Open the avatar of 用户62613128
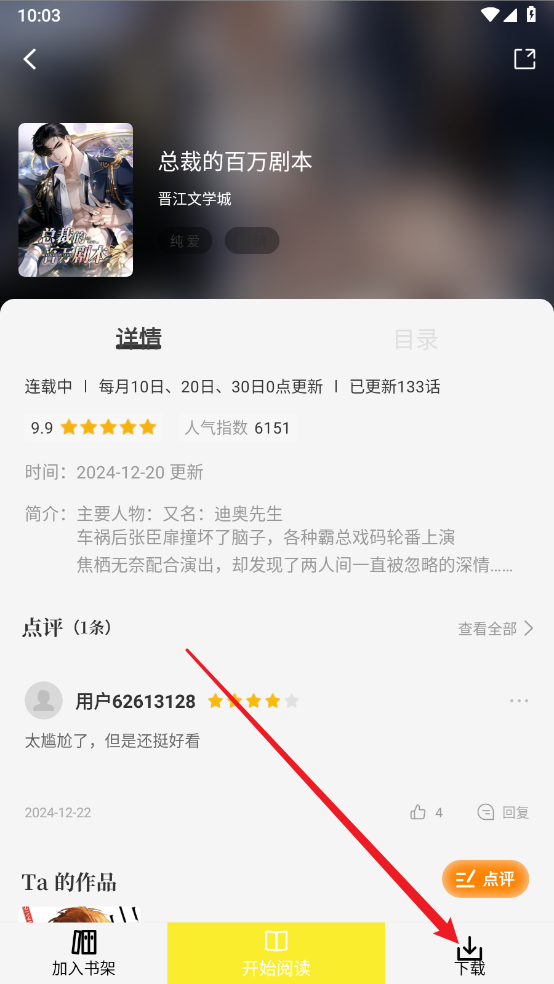 [43, 700]
